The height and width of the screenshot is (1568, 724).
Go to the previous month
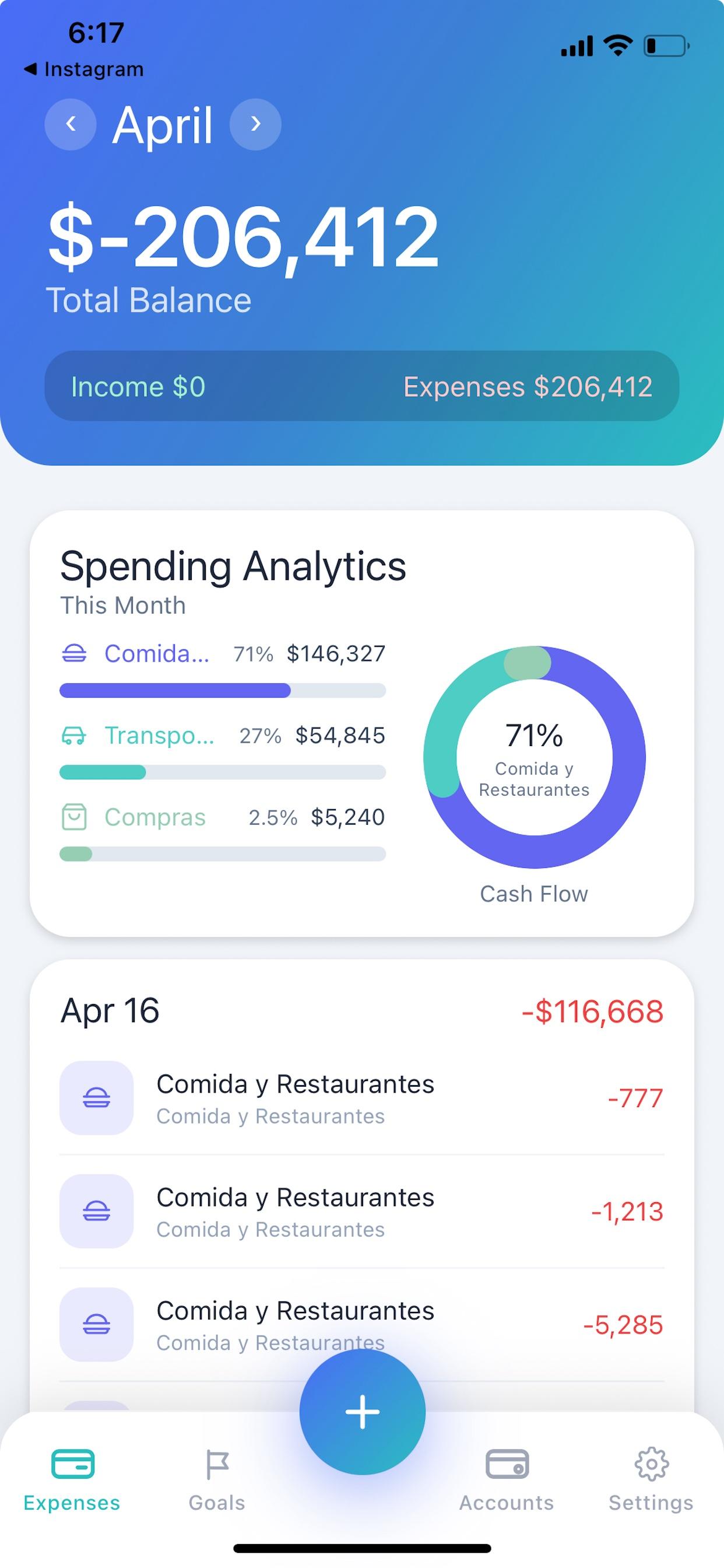[71, 124]
